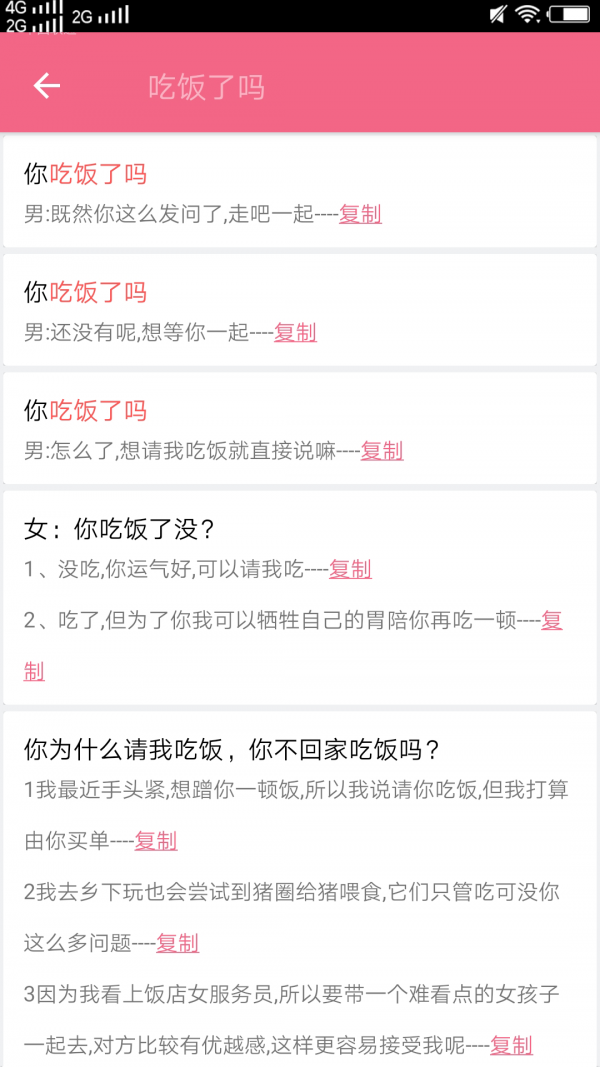The width and height of the screenshot is (600, 1067).
Task: Copy the answer '没吃,你运气好,可以请我吃'
Action: (x=350, y=570)
